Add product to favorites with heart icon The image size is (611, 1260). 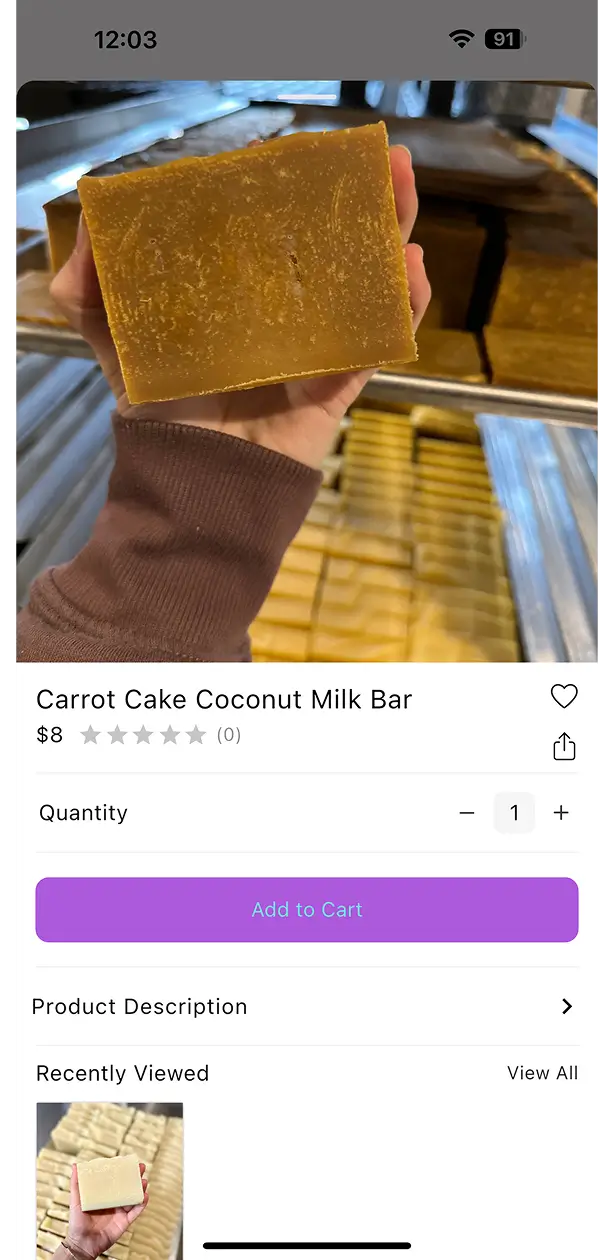pyautogui.click(x=564, y=696)
